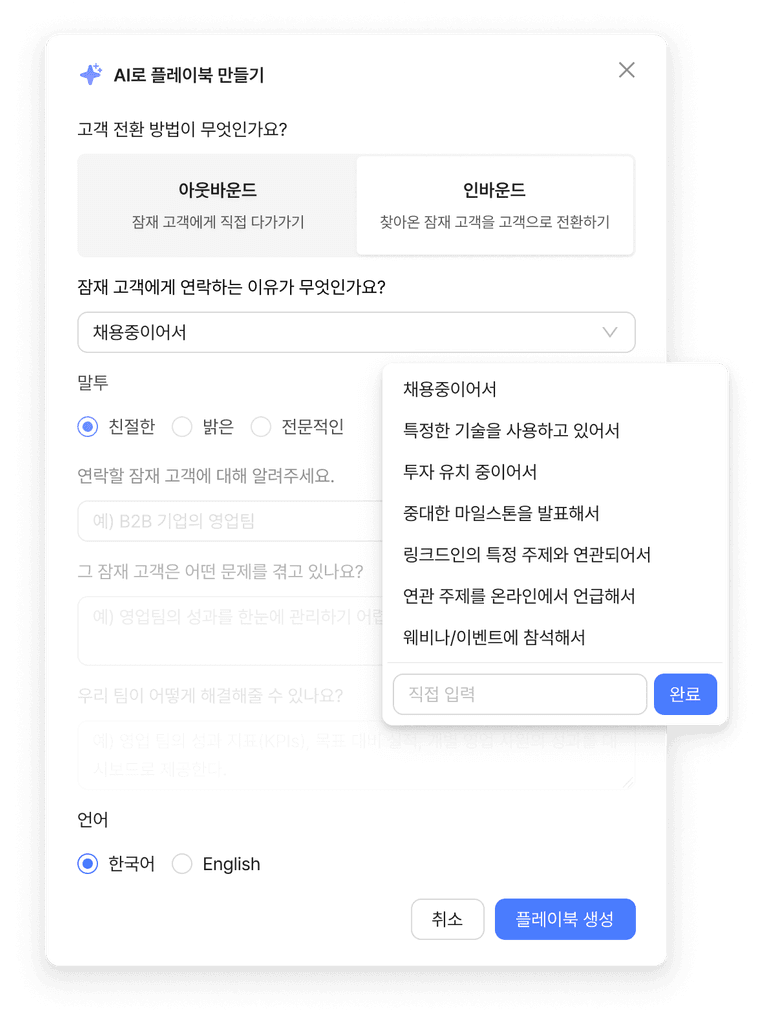The height and width of the screenshot is (1024, 774).
Task: Select the 아웃바운드 conversion method
Action: point(218,205)
